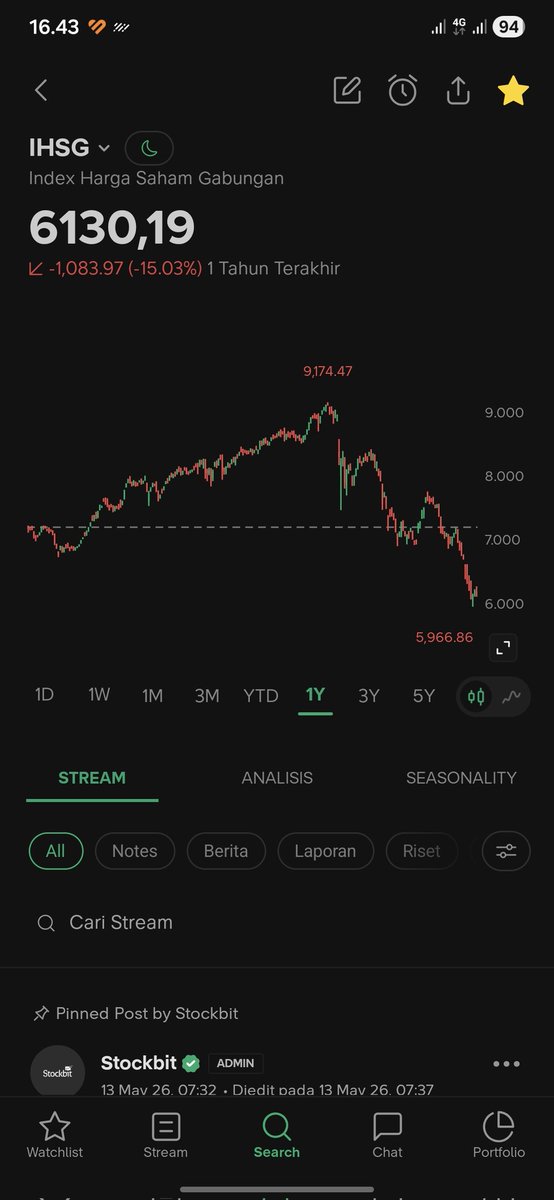Open the SEASONALITY tab
The width and height of the screenshot is (554, 1200).
coord(461,777)
